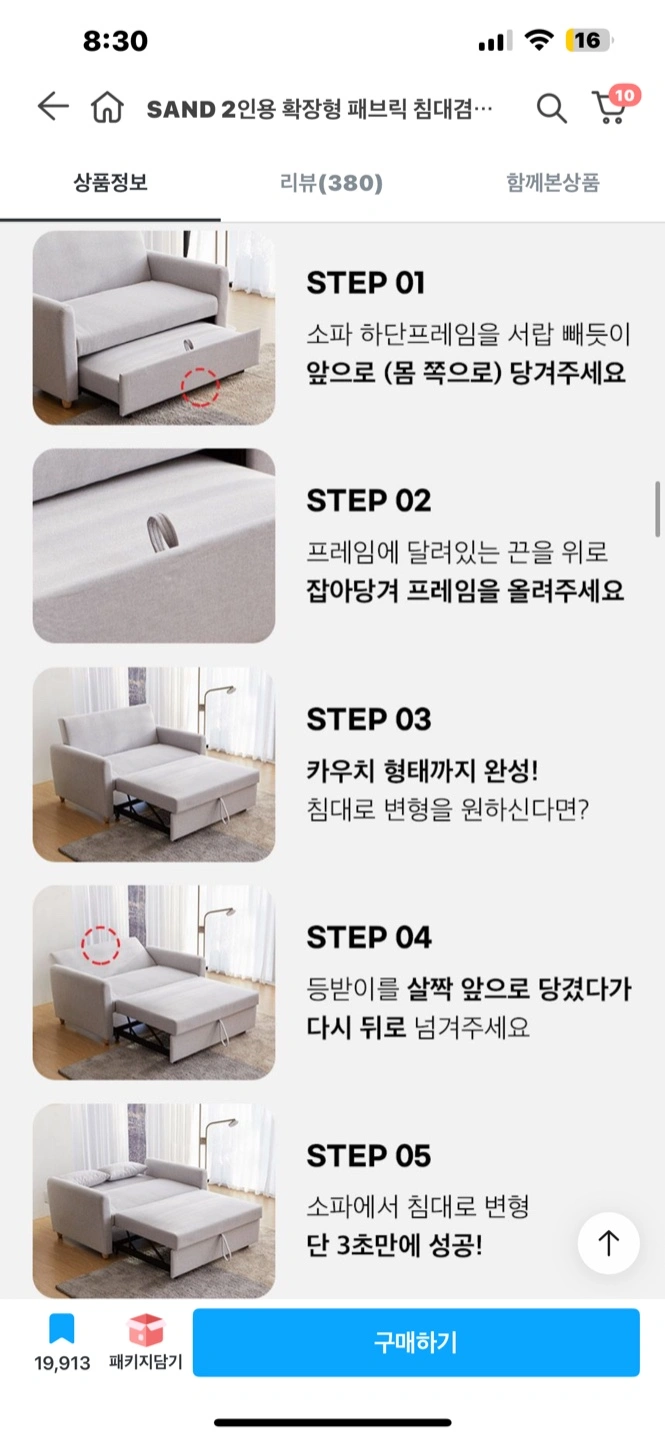This screenshot has height=1440, width=665.
Task: Open the home icon
Action: tap(106, 107)
